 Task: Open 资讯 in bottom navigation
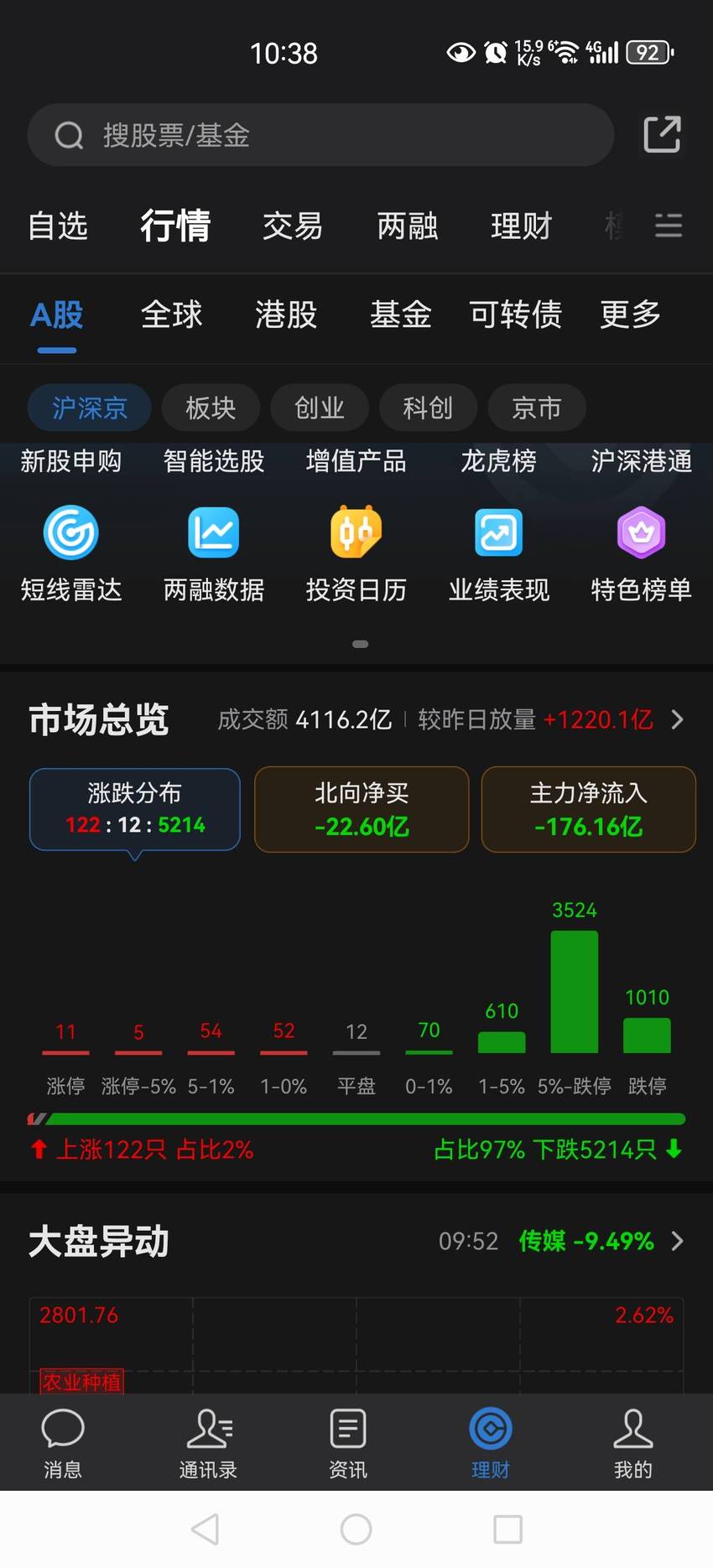coord(348,1444)
